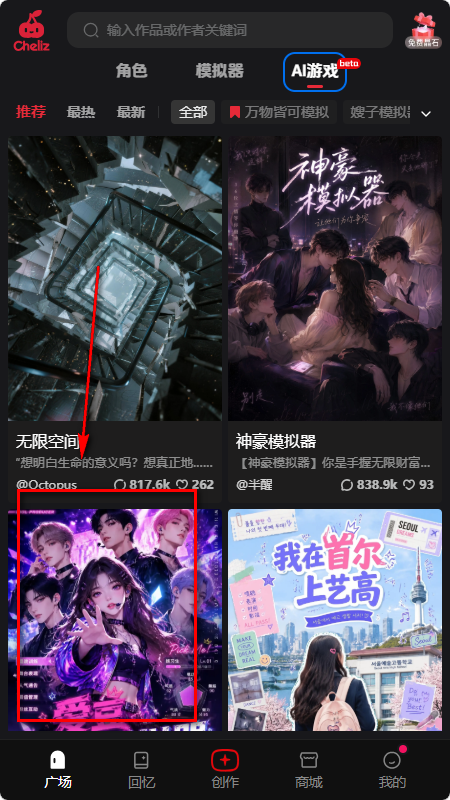Open the purple idol group game card

[115, 619]
